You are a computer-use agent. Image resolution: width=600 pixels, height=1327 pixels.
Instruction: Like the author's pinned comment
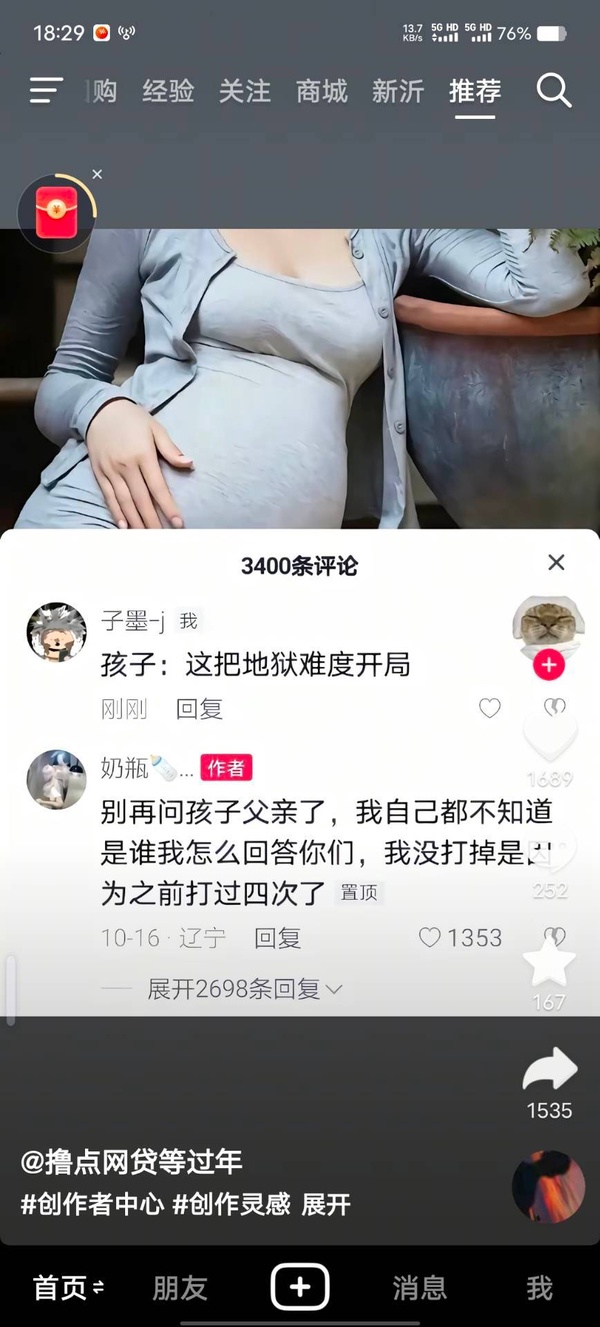click(x=431, y=938)
